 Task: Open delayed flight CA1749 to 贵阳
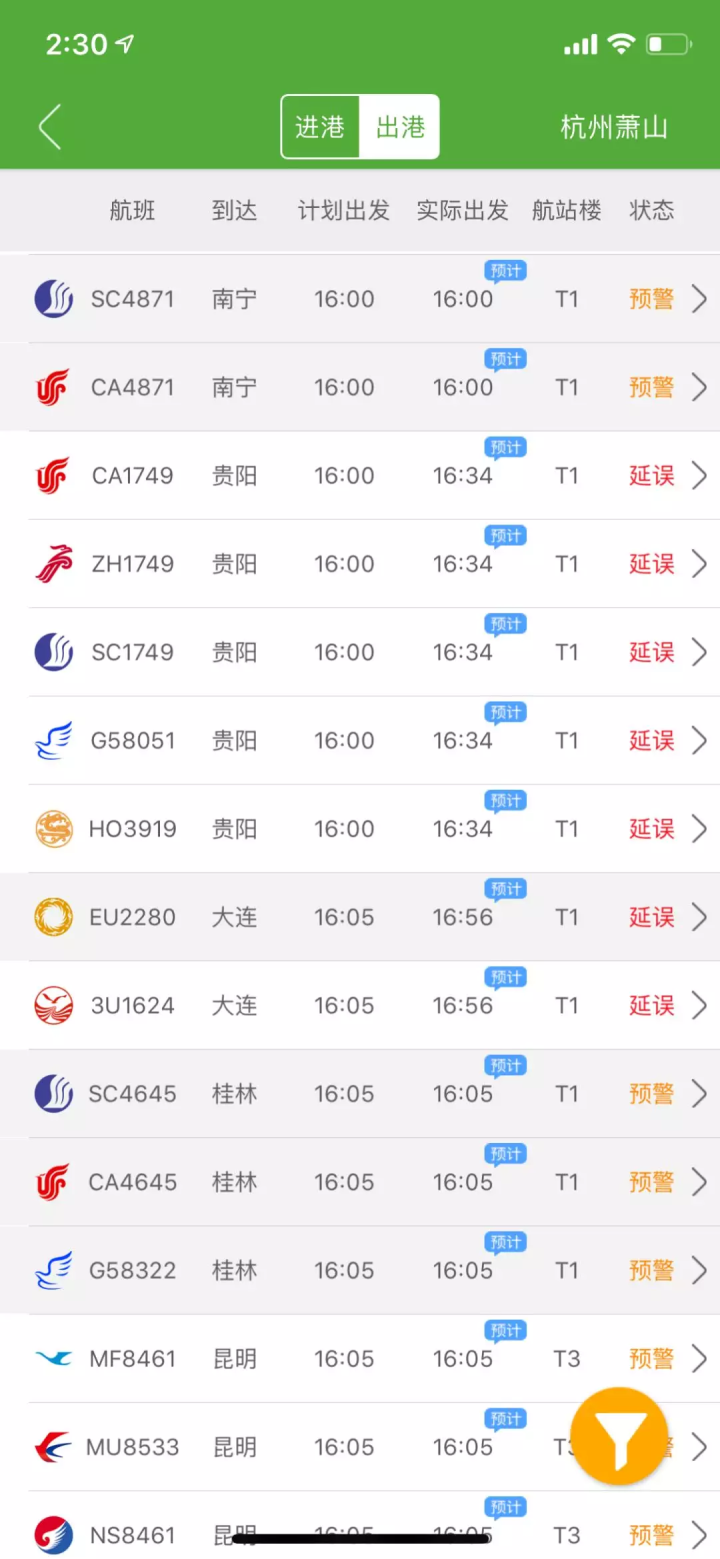tap(360, 475)
